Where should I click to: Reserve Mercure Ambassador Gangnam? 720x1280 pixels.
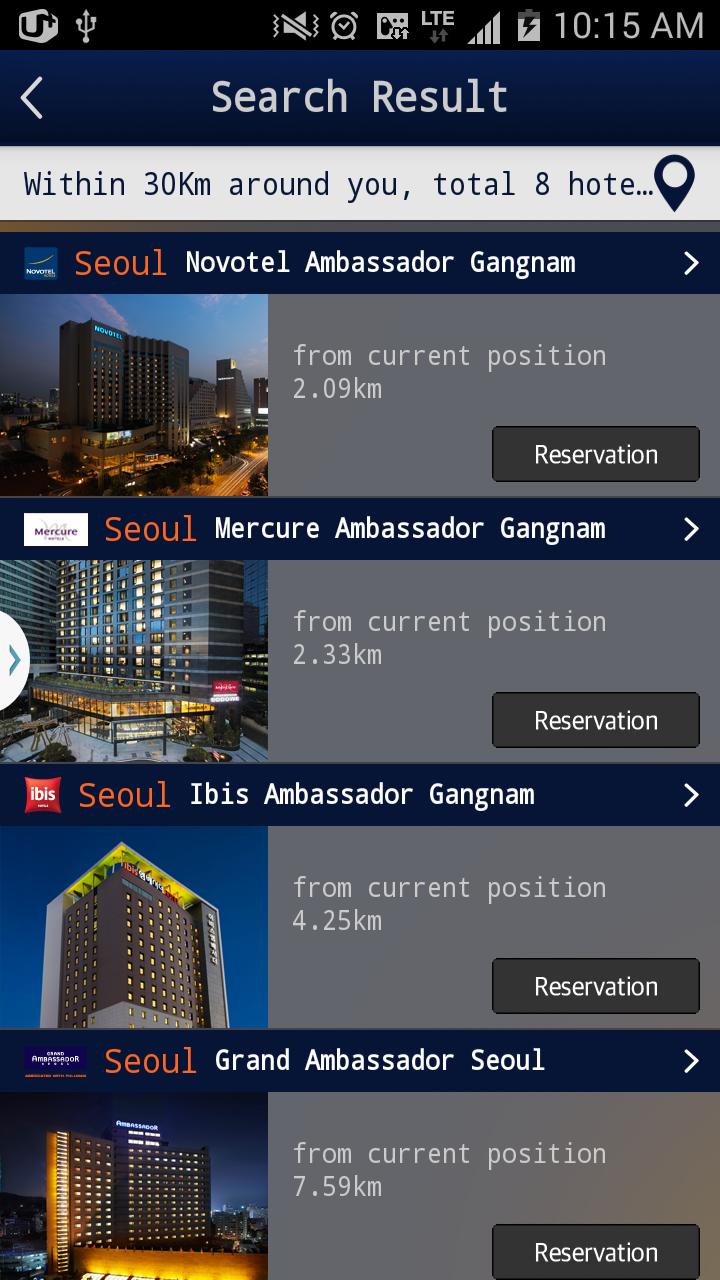coord(595,720)
